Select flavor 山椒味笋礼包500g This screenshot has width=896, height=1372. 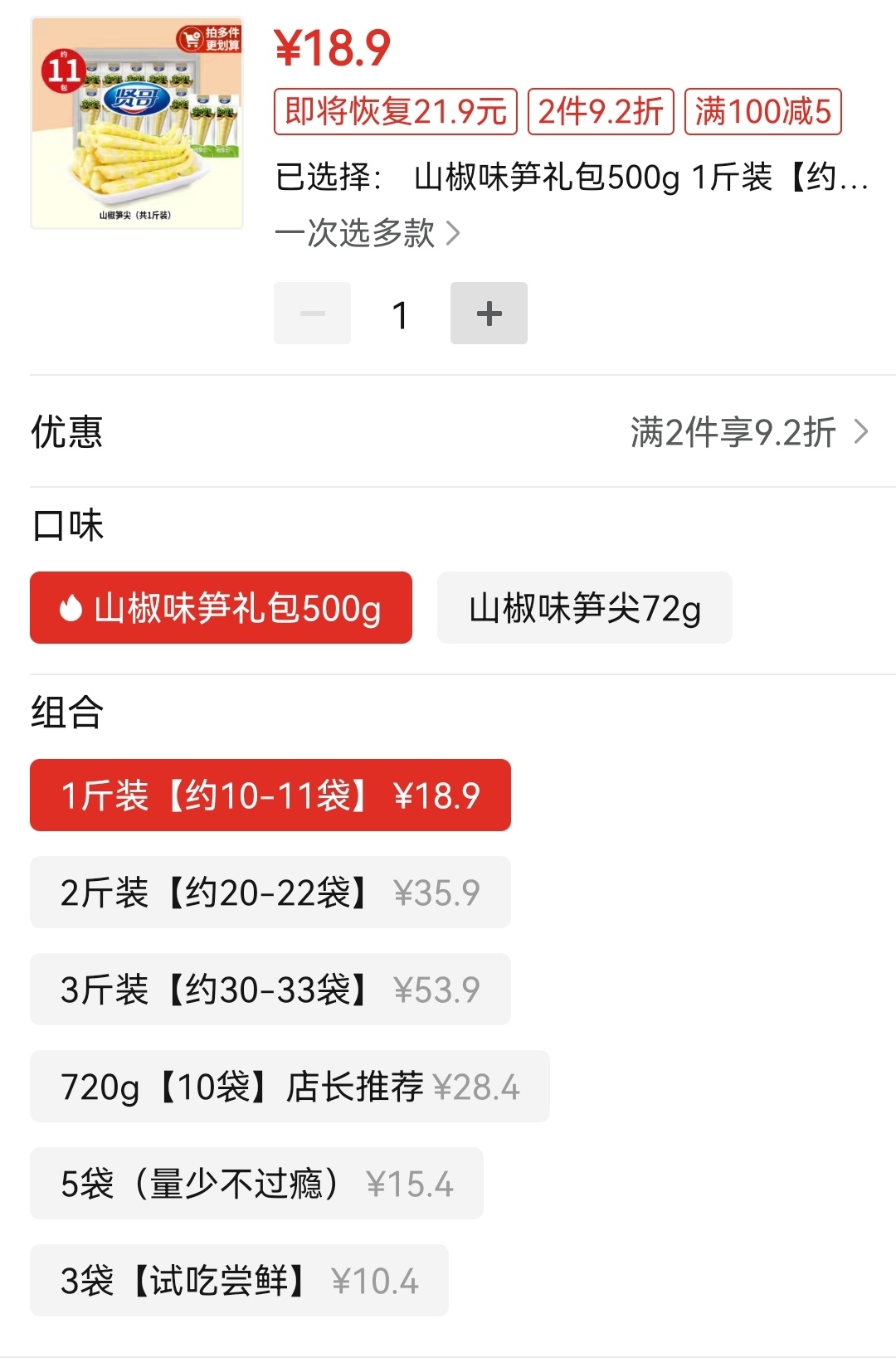[x=221, y=607]
